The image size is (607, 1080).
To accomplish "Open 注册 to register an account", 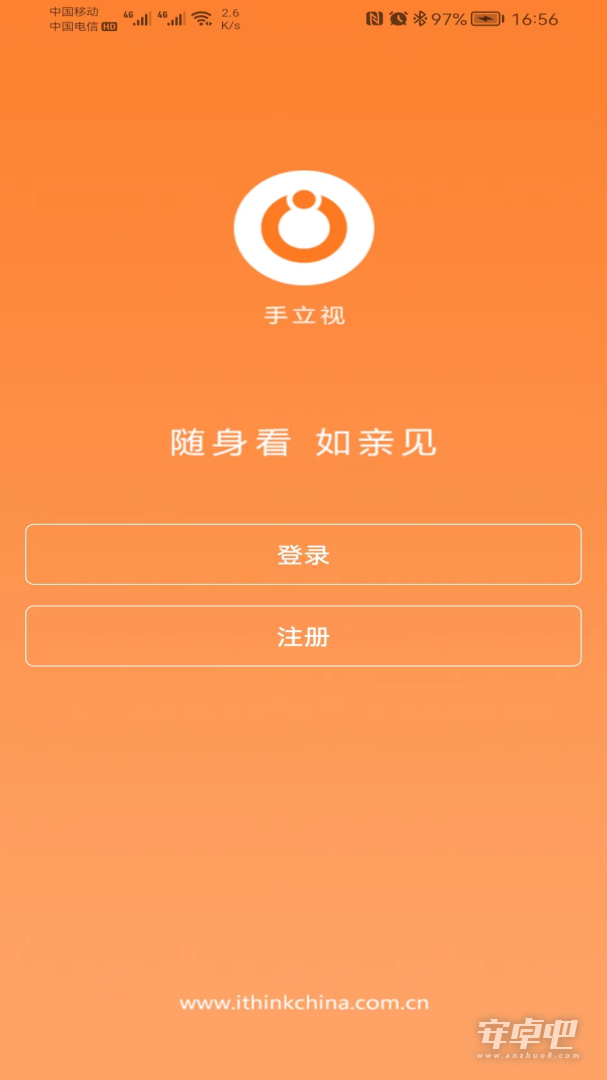I will 303,636.
